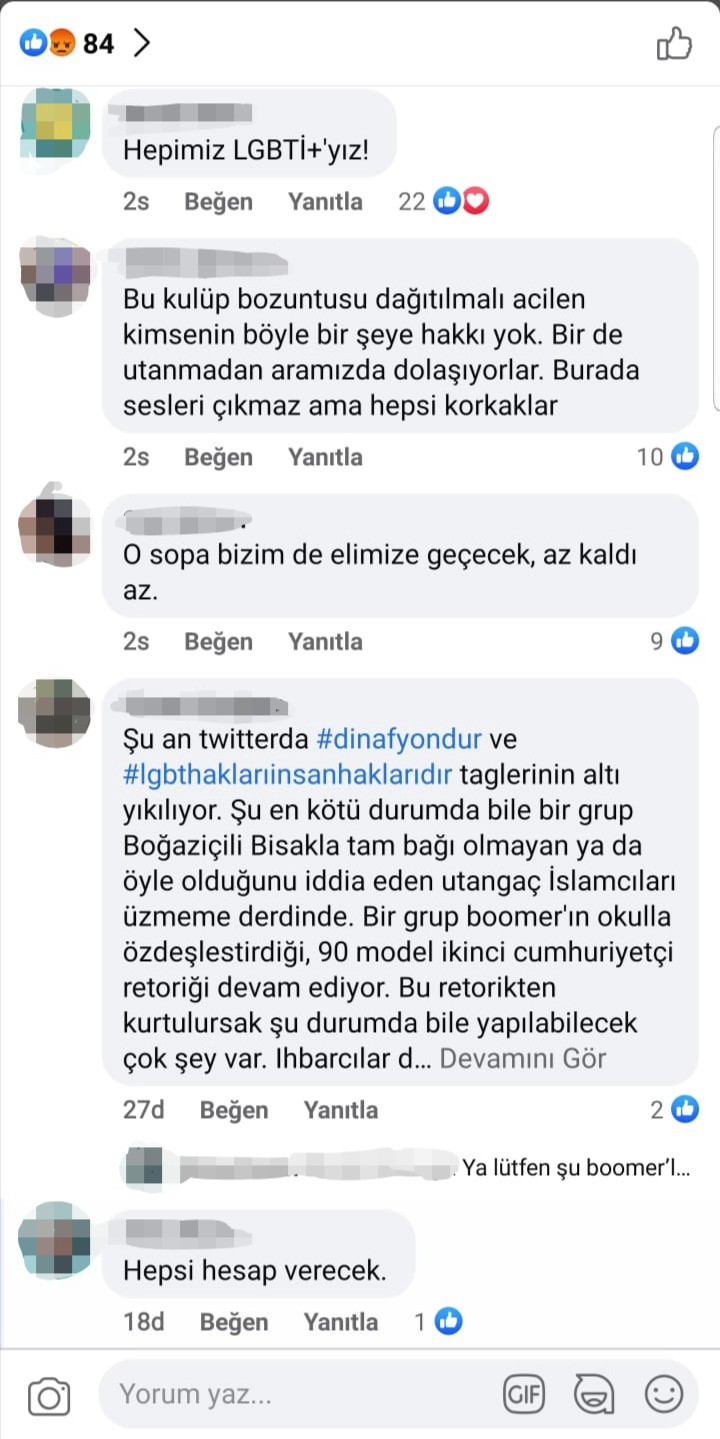The height and width of the screenshot is (1439, 720).
Task: Reply to the comment "O sopa bizim de elimize"
Action: coord(325,641)
